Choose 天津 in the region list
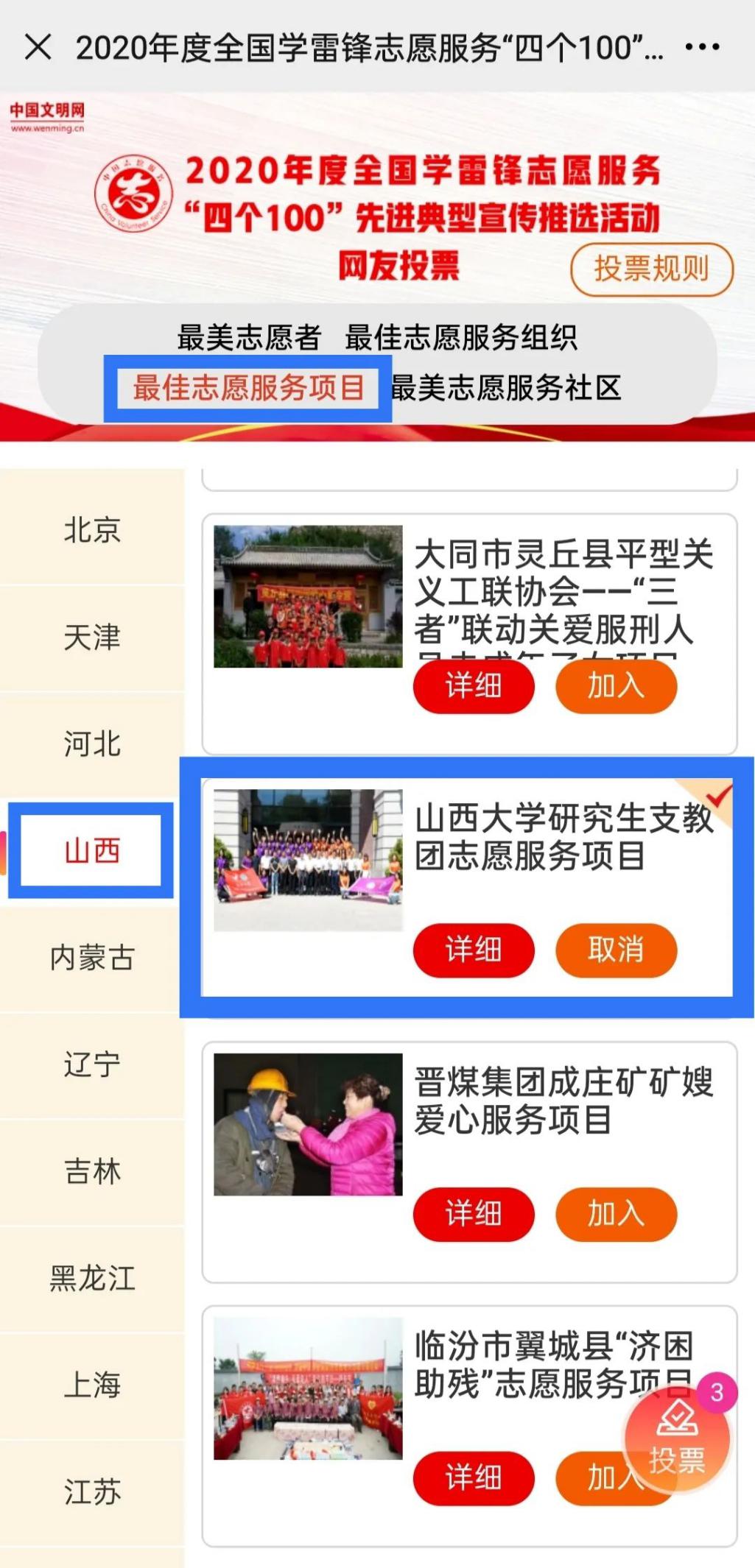 [92, 637]
